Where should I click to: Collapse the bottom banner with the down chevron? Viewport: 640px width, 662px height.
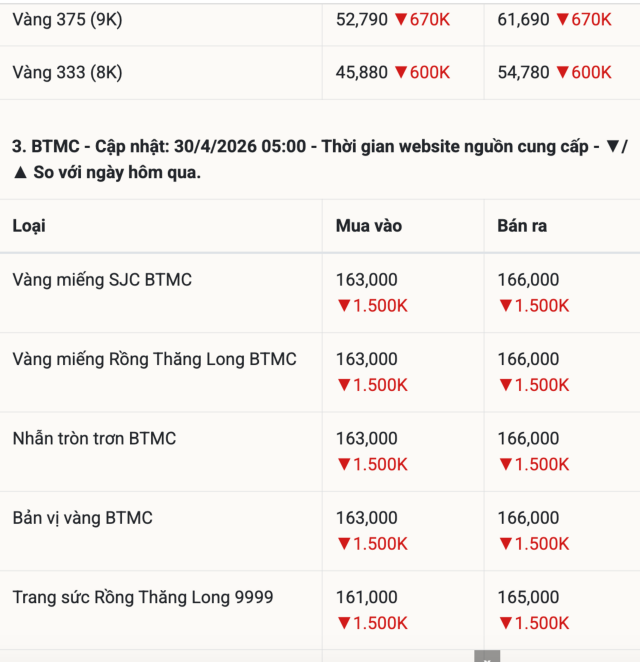click(x=487, y=657)
